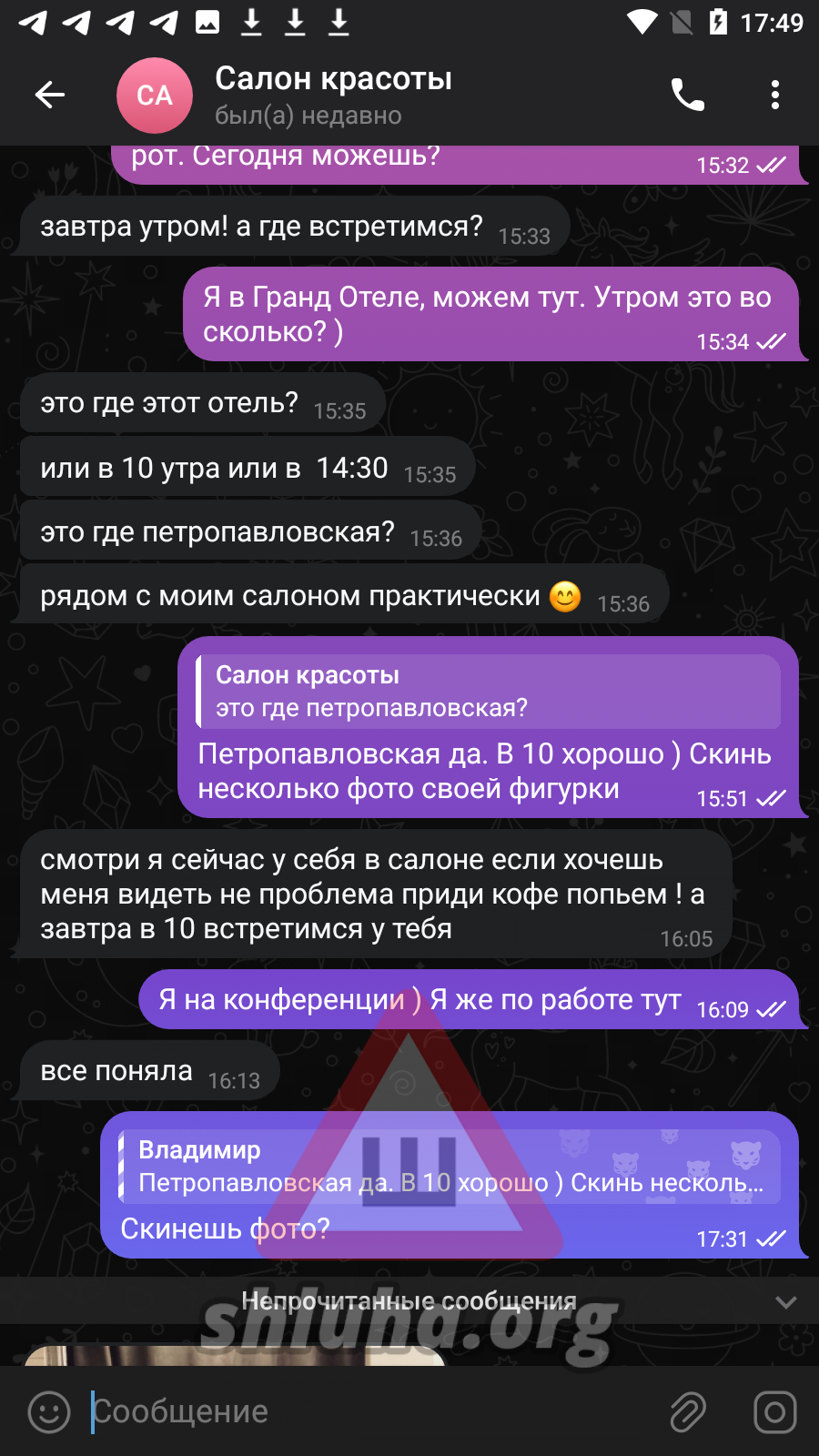Image resolution: width=819 pixels, height=1456 pixels.
Task: Open the three-dot overflow menu
Action: [774, 95]
